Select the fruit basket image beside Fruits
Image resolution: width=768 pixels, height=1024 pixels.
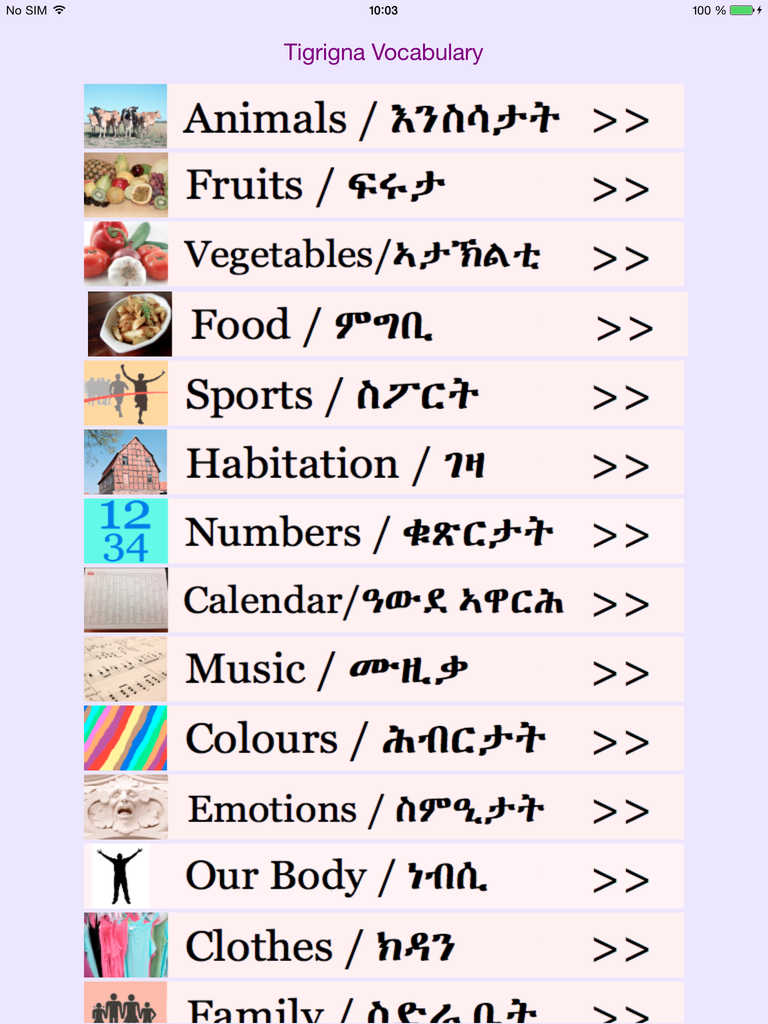point(124,185)
